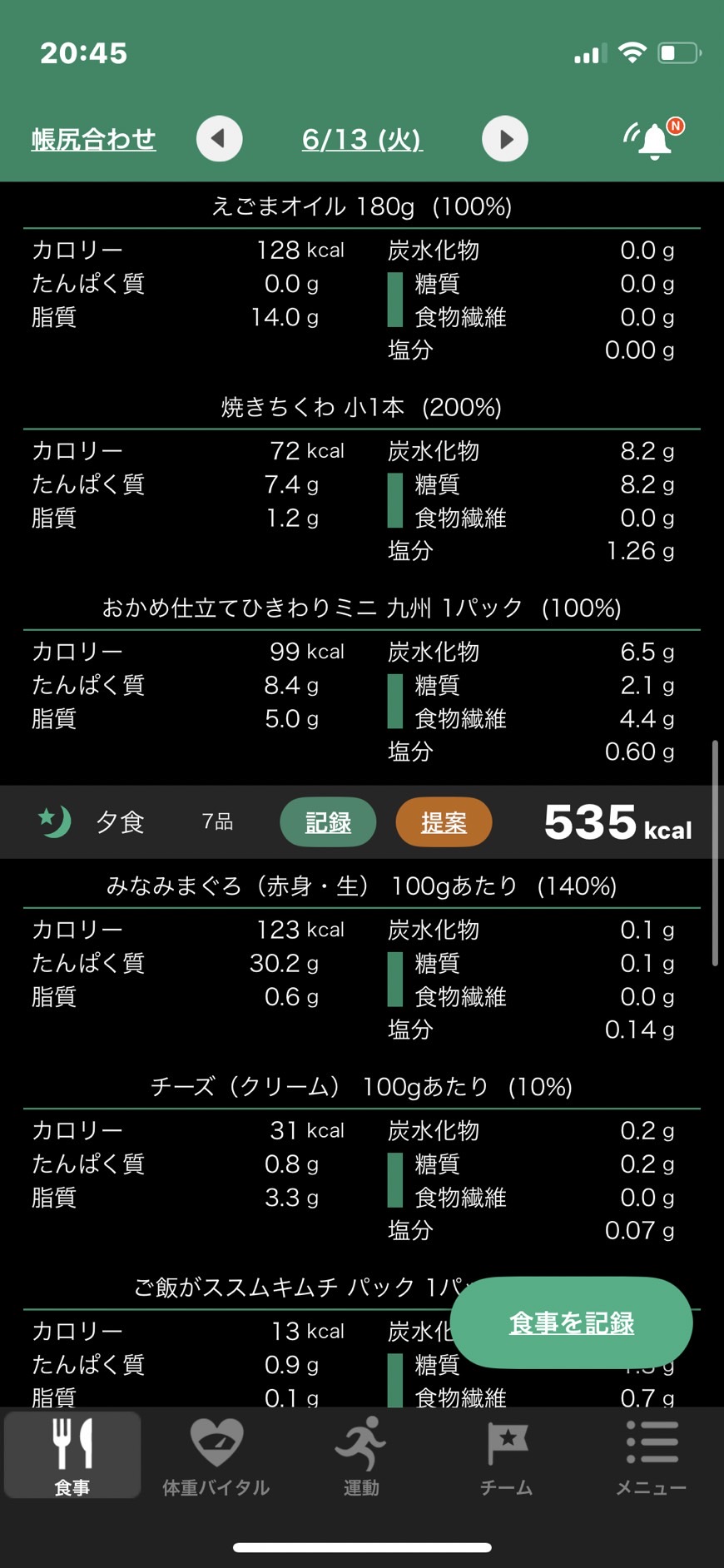
Task: Open the date picker 6/13 (火)
Action: click(x=362, y=139)
